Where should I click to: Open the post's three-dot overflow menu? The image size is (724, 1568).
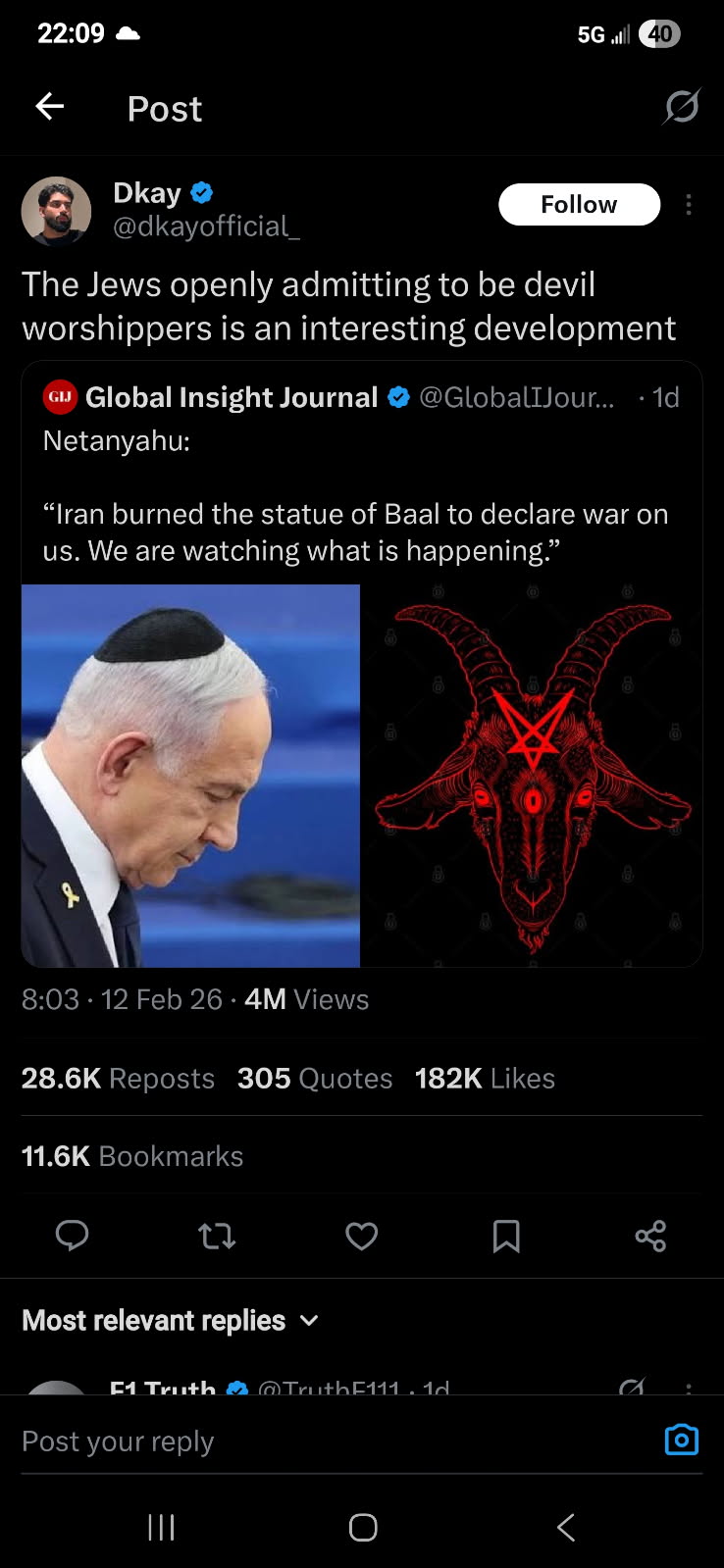(x=689, y=204)
